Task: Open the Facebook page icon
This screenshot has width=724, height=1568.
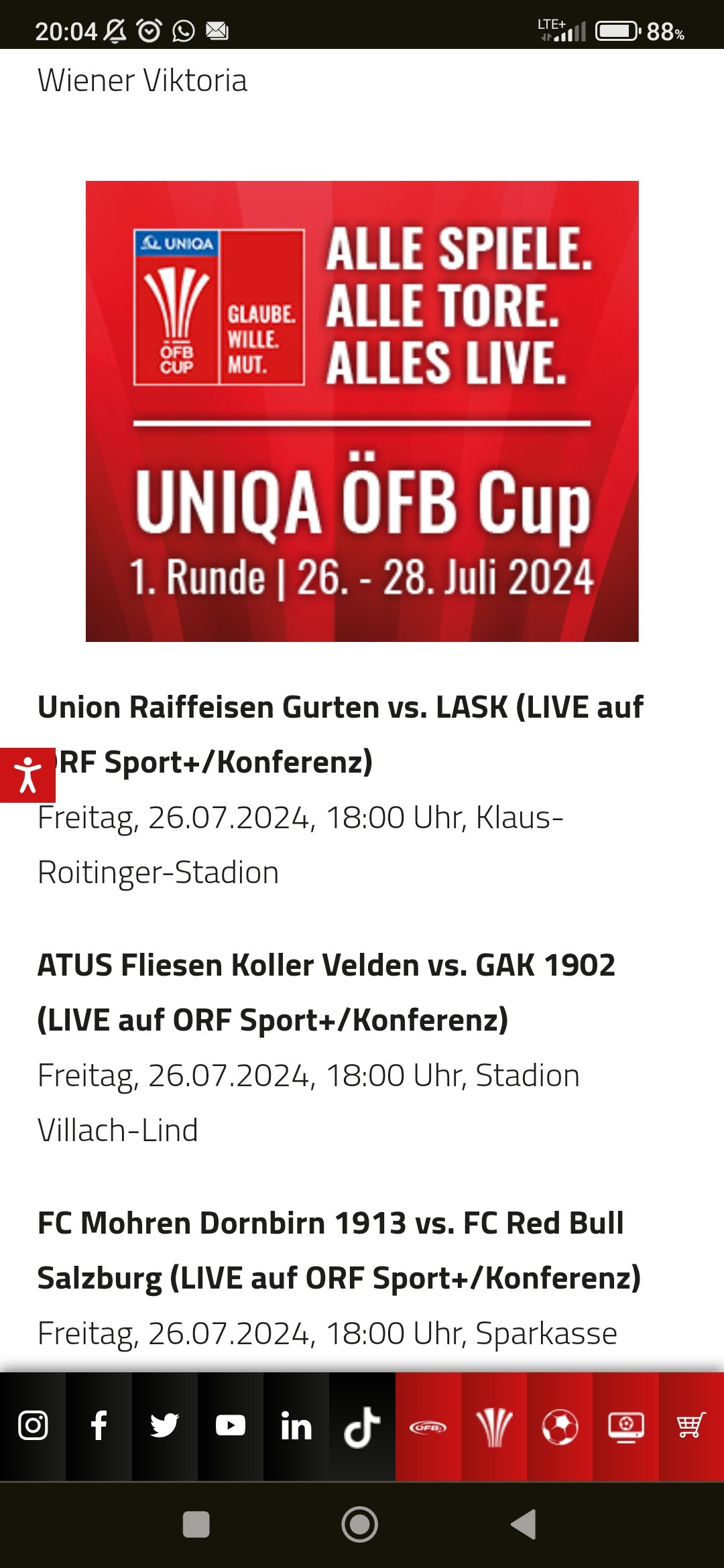Action: coord(99,1426)
